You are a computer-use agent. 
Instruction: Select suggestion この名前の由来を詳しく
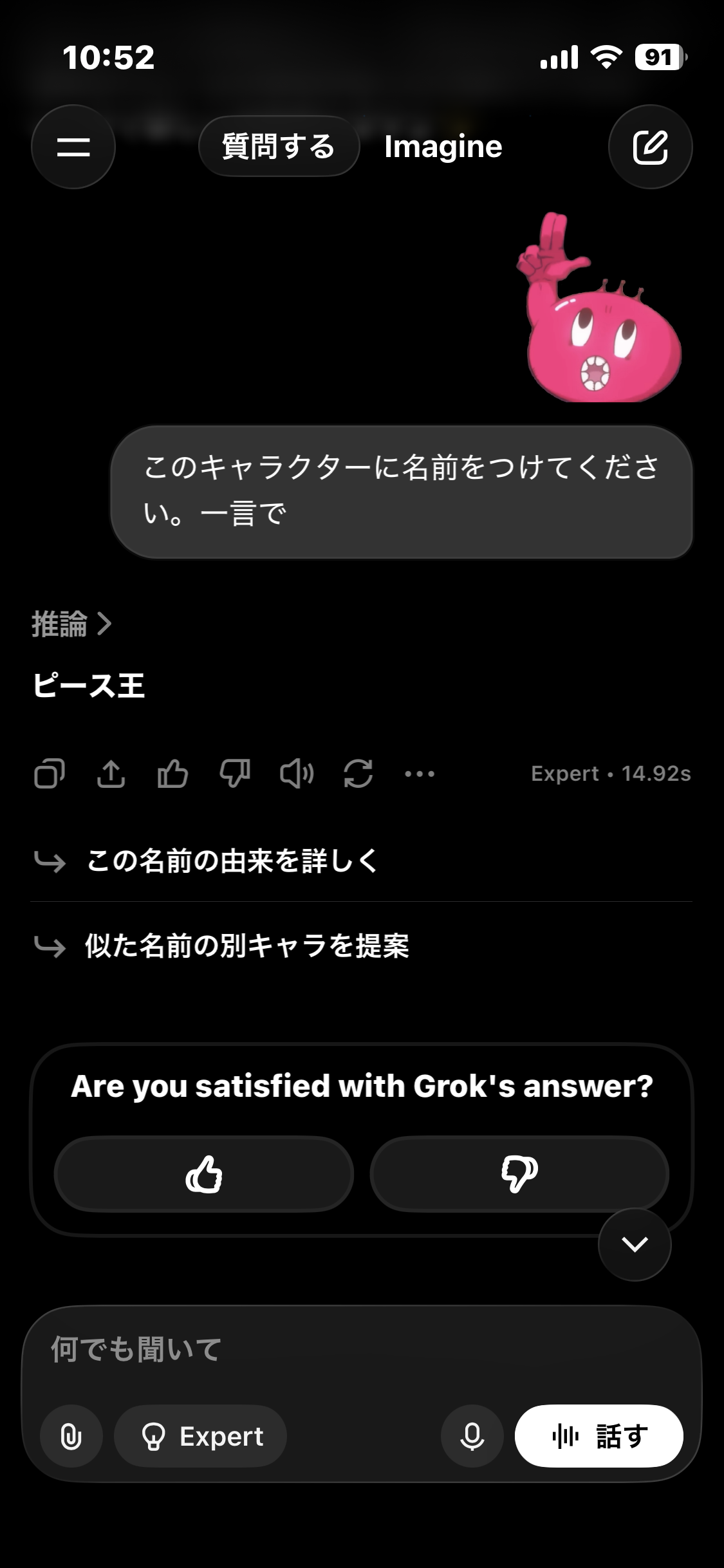(x=232, y=861)
